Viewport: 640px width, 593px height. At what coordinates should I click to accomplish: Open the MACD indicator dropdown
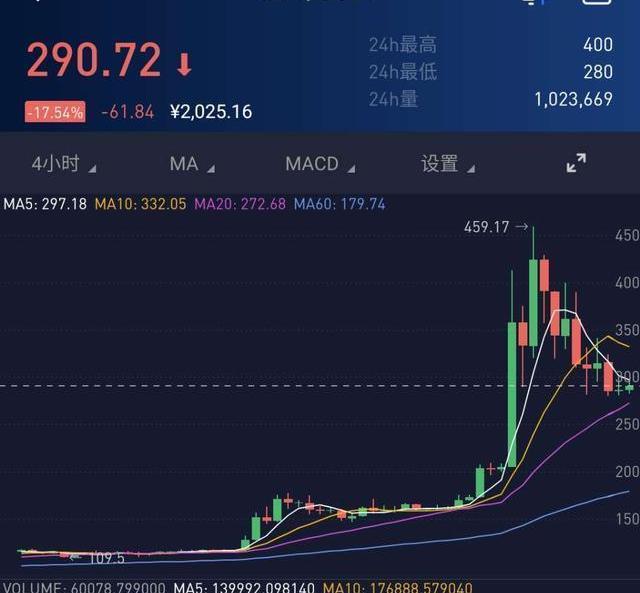coord(318,164)
